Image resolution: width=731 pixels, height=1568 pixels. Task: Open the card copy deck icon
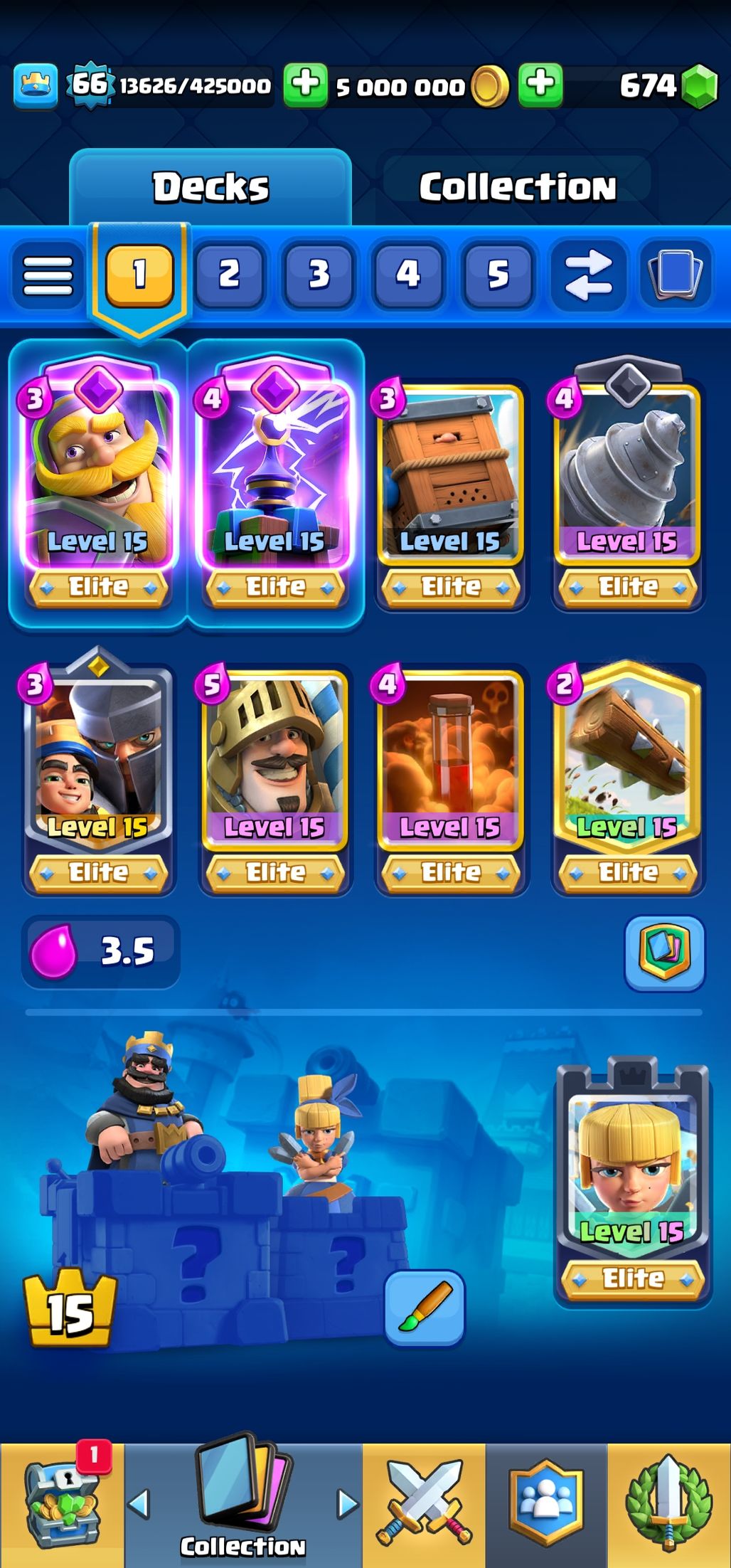point(676,275)
